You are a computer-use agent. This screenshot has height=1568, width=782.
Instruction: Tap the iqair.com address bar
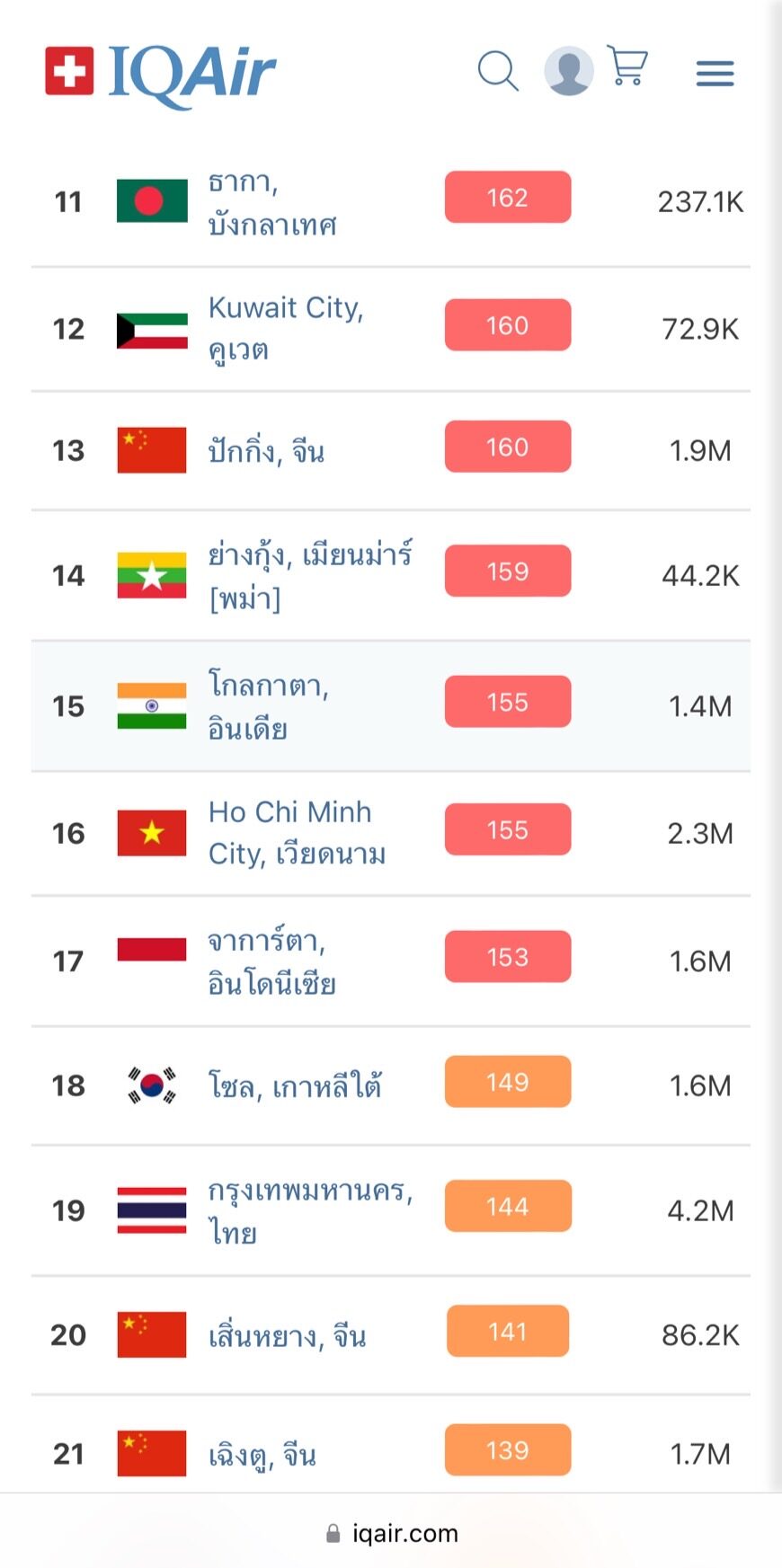click(392, 1533)
